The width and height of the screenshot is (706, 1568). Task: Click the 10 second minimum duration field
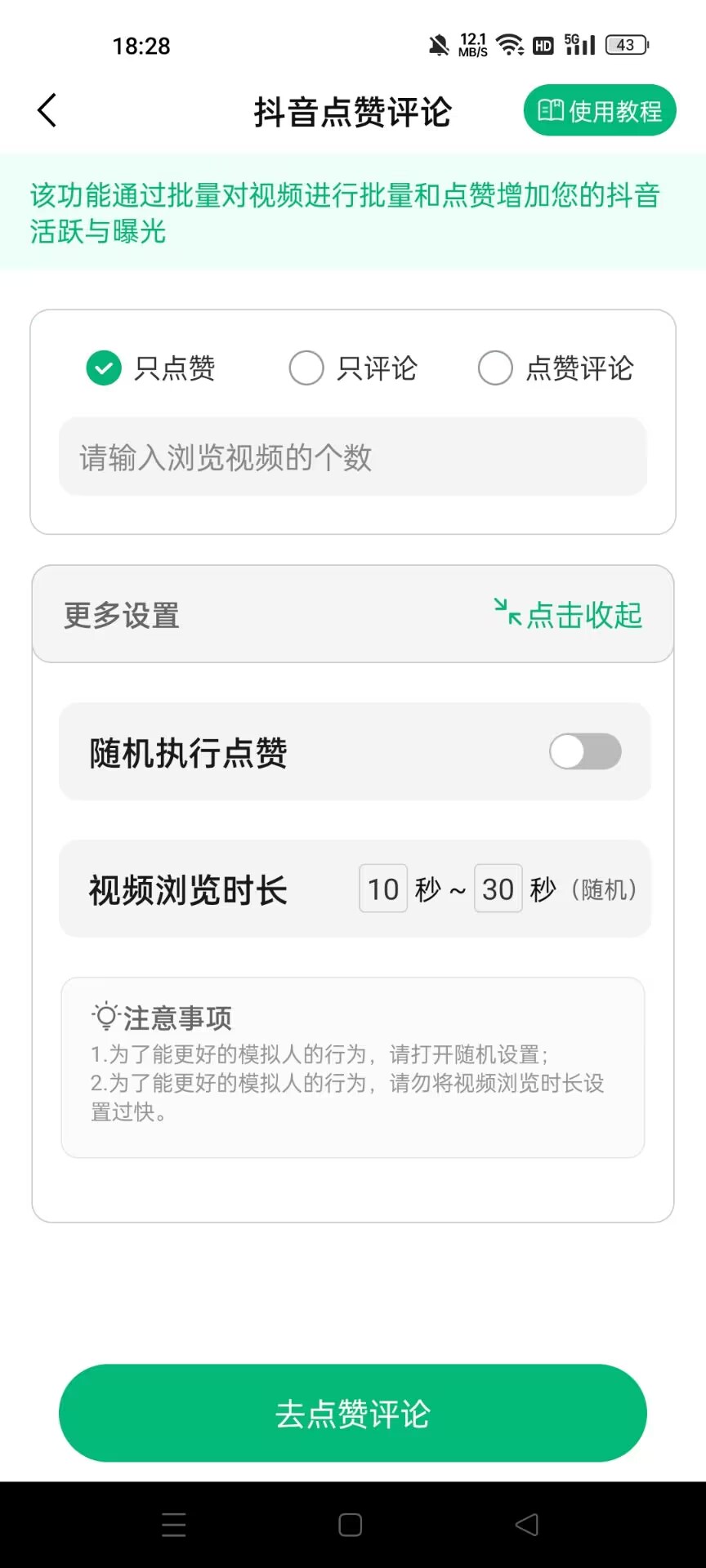click(382, 889)
